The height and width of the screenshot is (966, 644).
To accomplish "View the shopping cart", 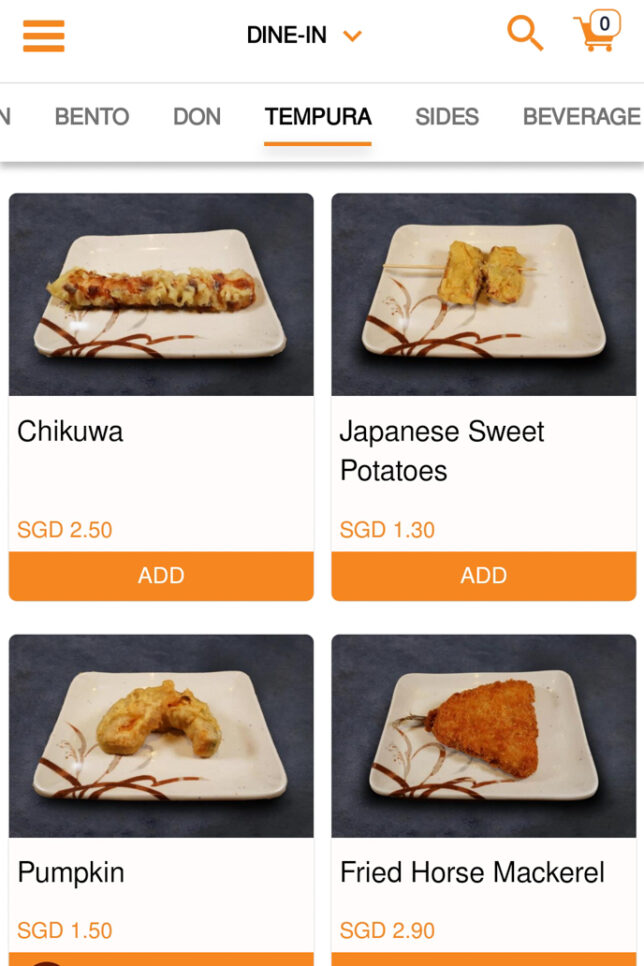I will pyautogui.click(x=597, y=33).
